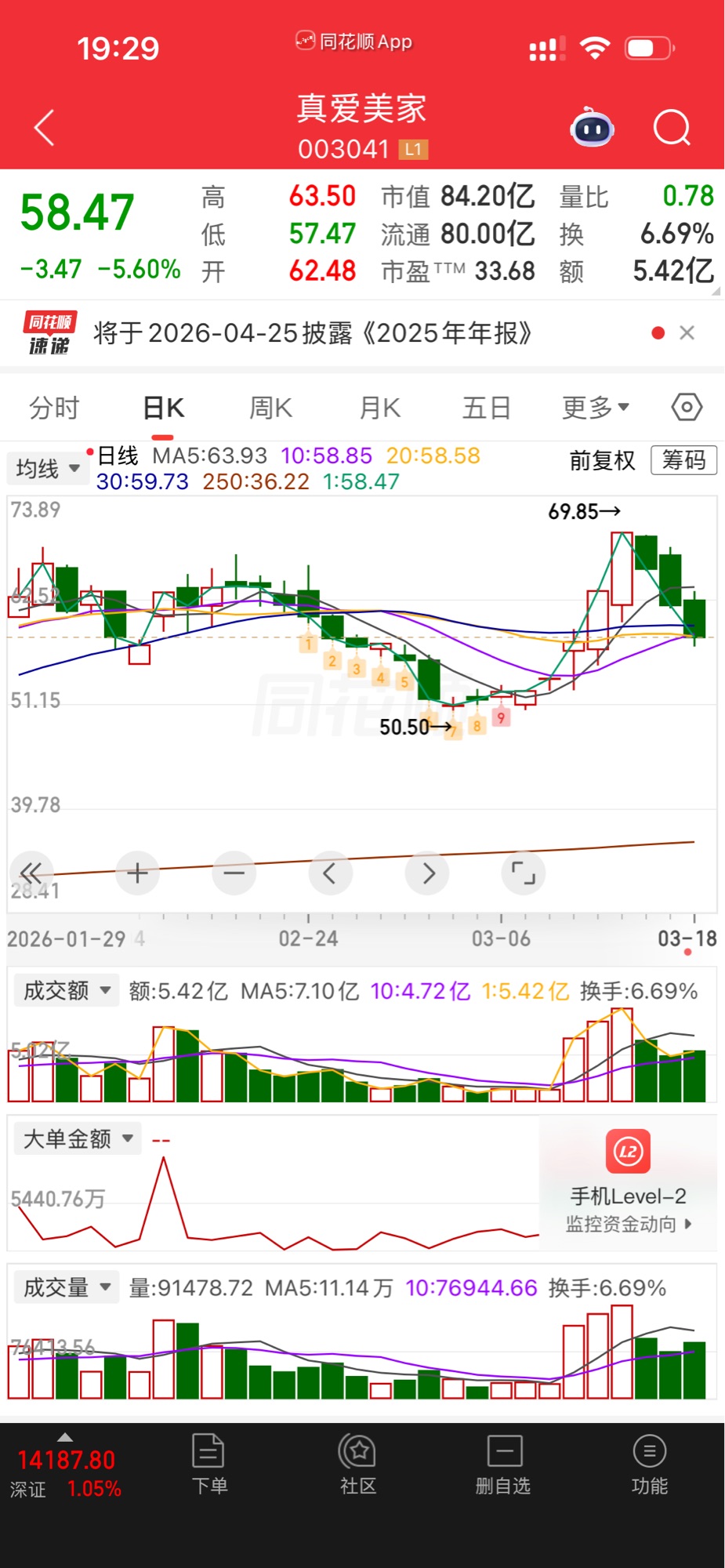The image size is (725, 1568).
Task: Change the 前复权 price adjustment option
Action: point(602,460)
